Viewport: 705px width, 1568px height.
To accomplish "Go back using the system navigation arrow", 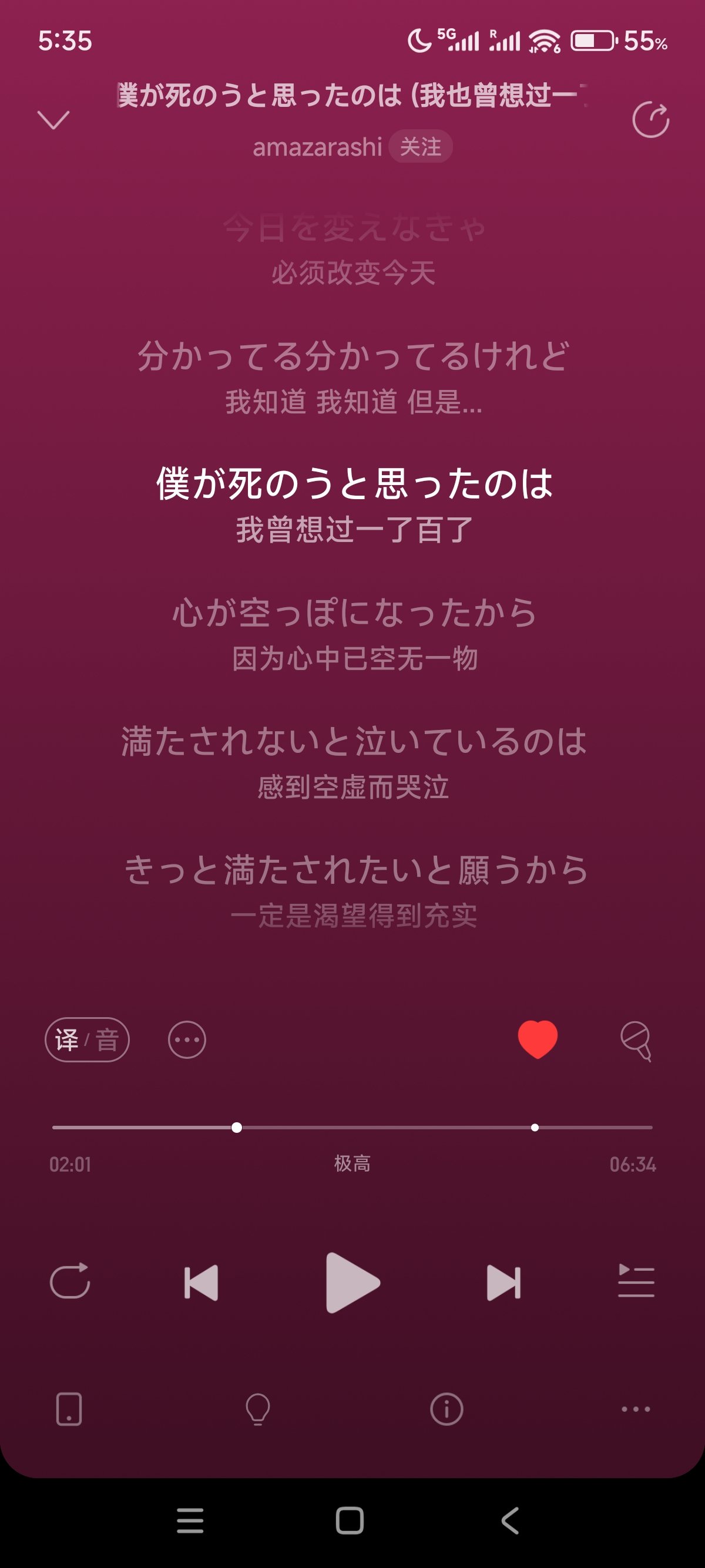I will [510, 1520].
